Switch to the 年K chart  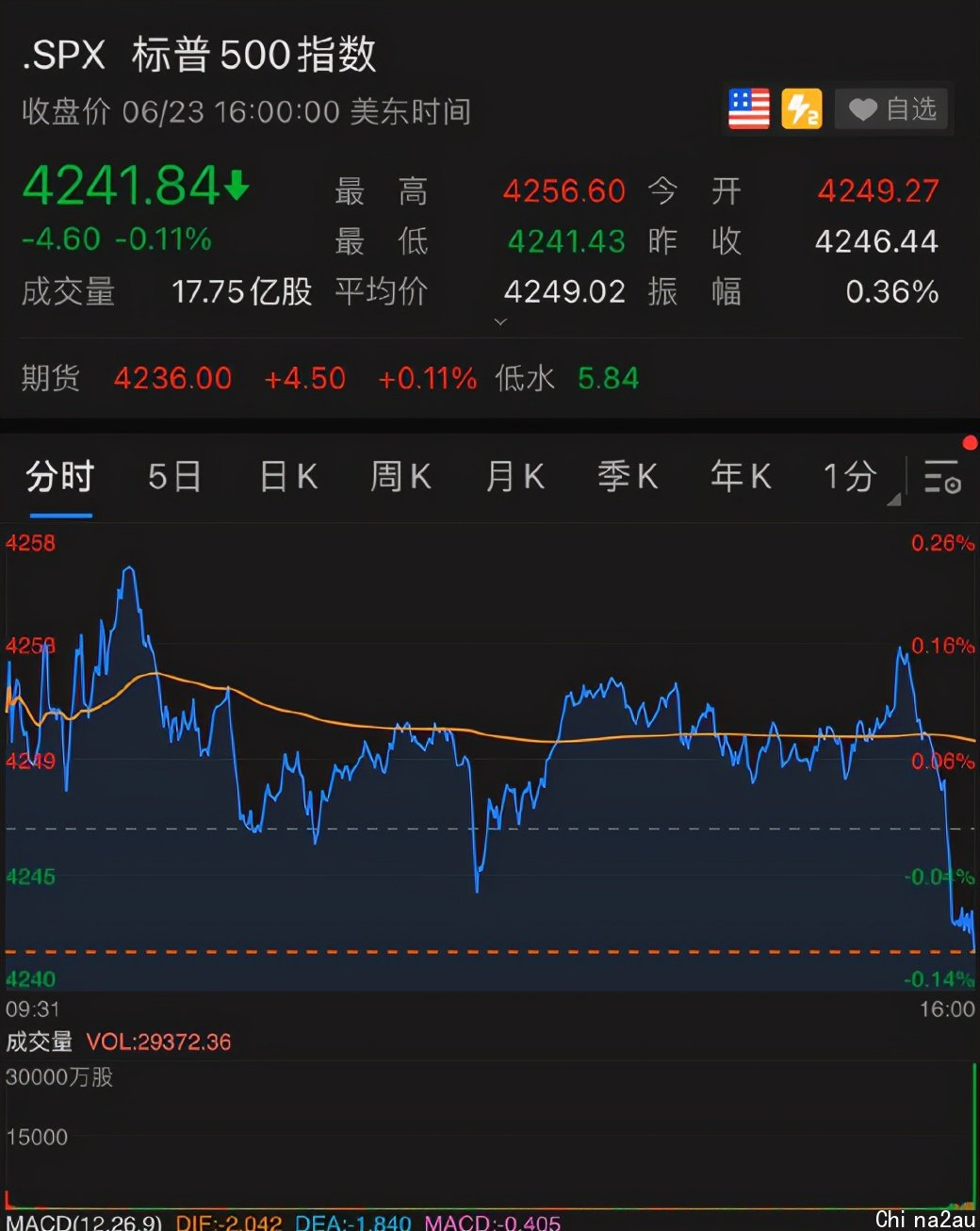click(x=741, y=477)
